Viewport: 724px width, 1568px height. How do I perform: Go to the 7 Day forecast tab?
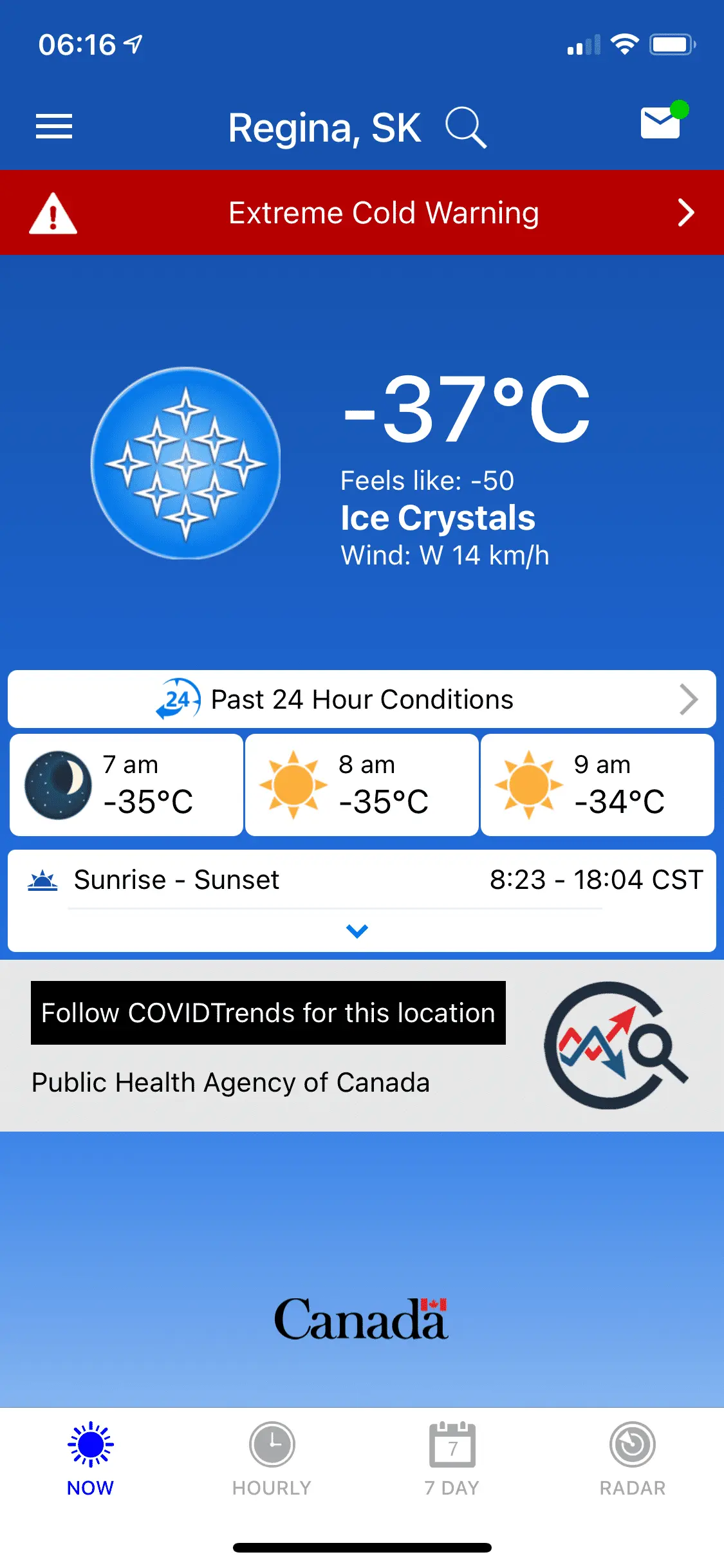click(x=452, y=1459)
